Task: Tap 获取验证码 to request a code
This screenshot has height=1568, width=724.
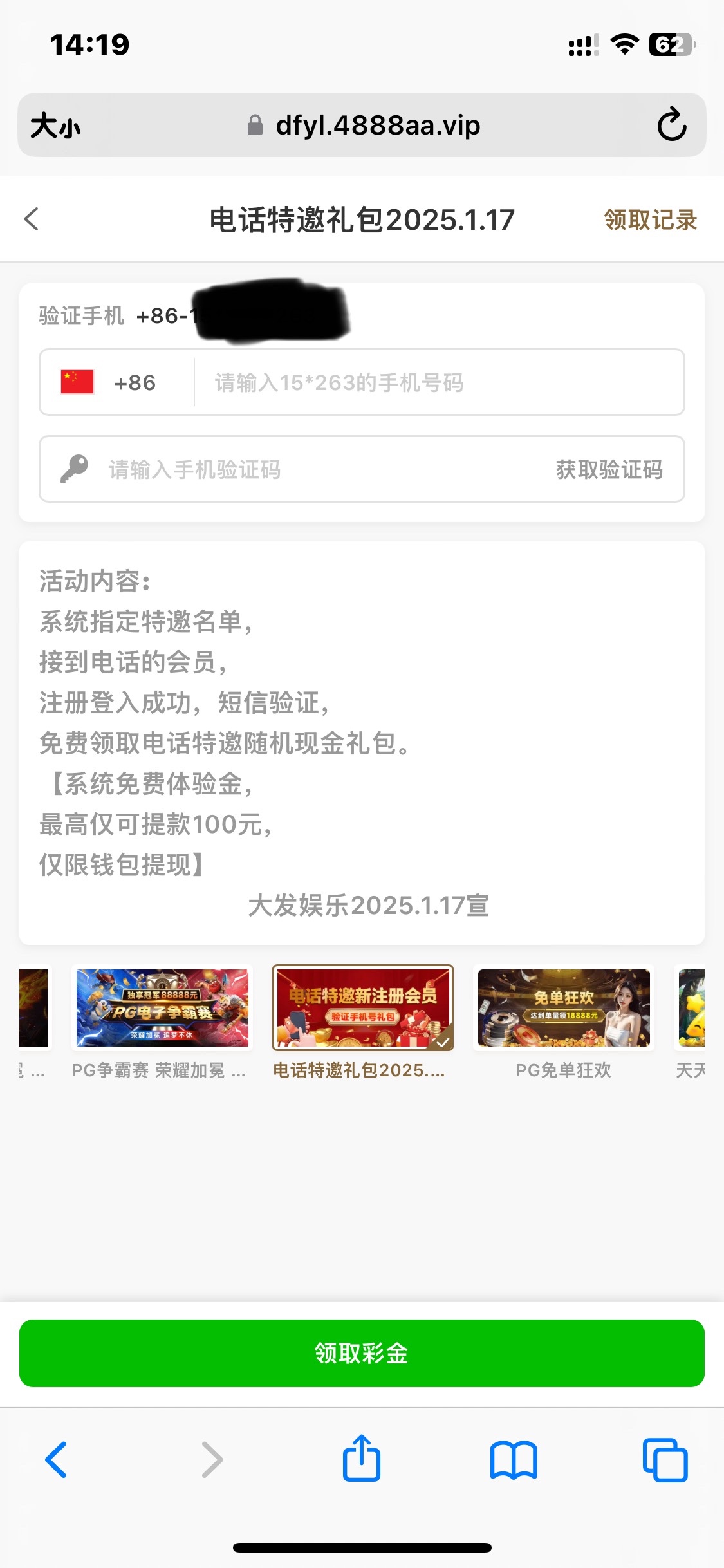Action: [609, 469]
